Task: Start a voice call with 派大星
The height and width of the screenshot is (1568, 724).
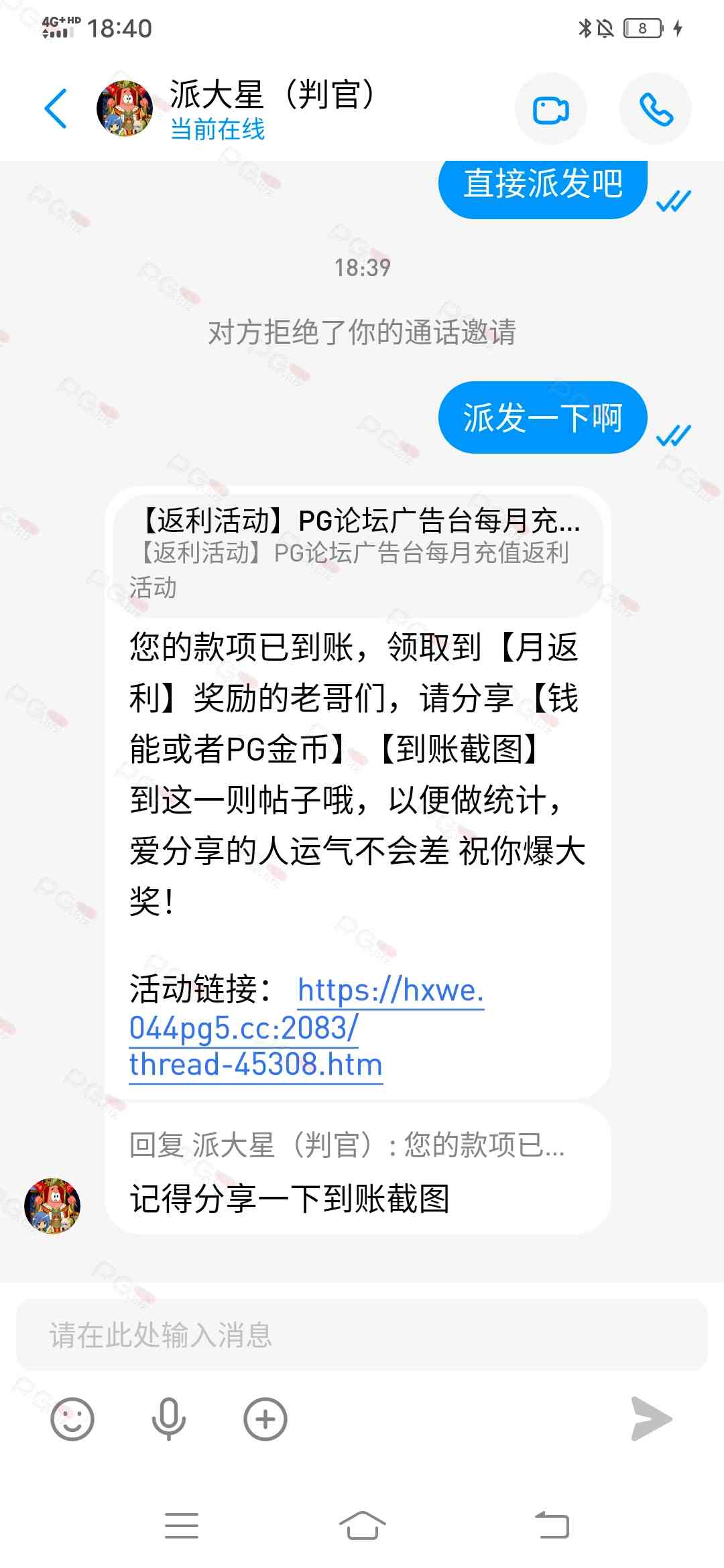Action: [655, 109]
